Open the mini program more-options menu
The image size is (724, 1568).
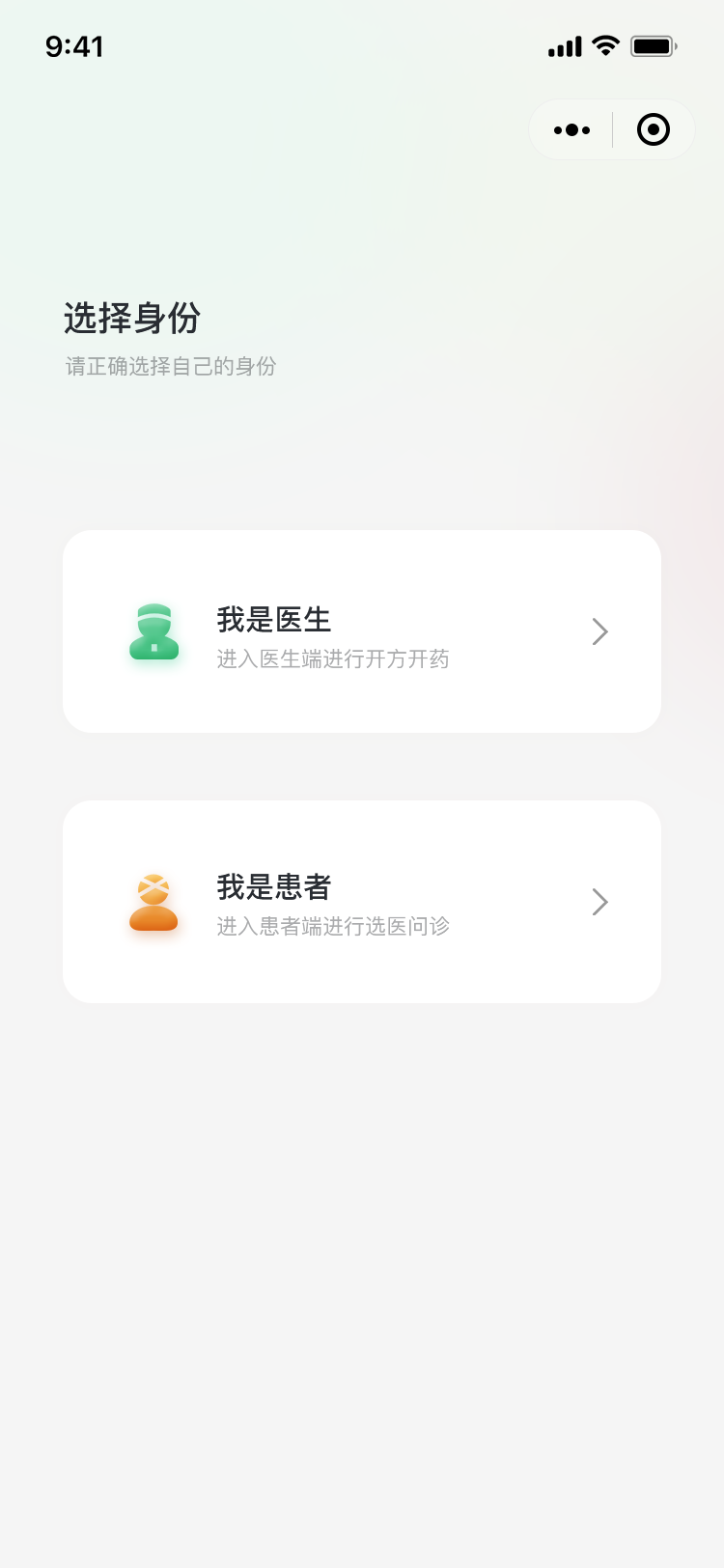[571, 129]
